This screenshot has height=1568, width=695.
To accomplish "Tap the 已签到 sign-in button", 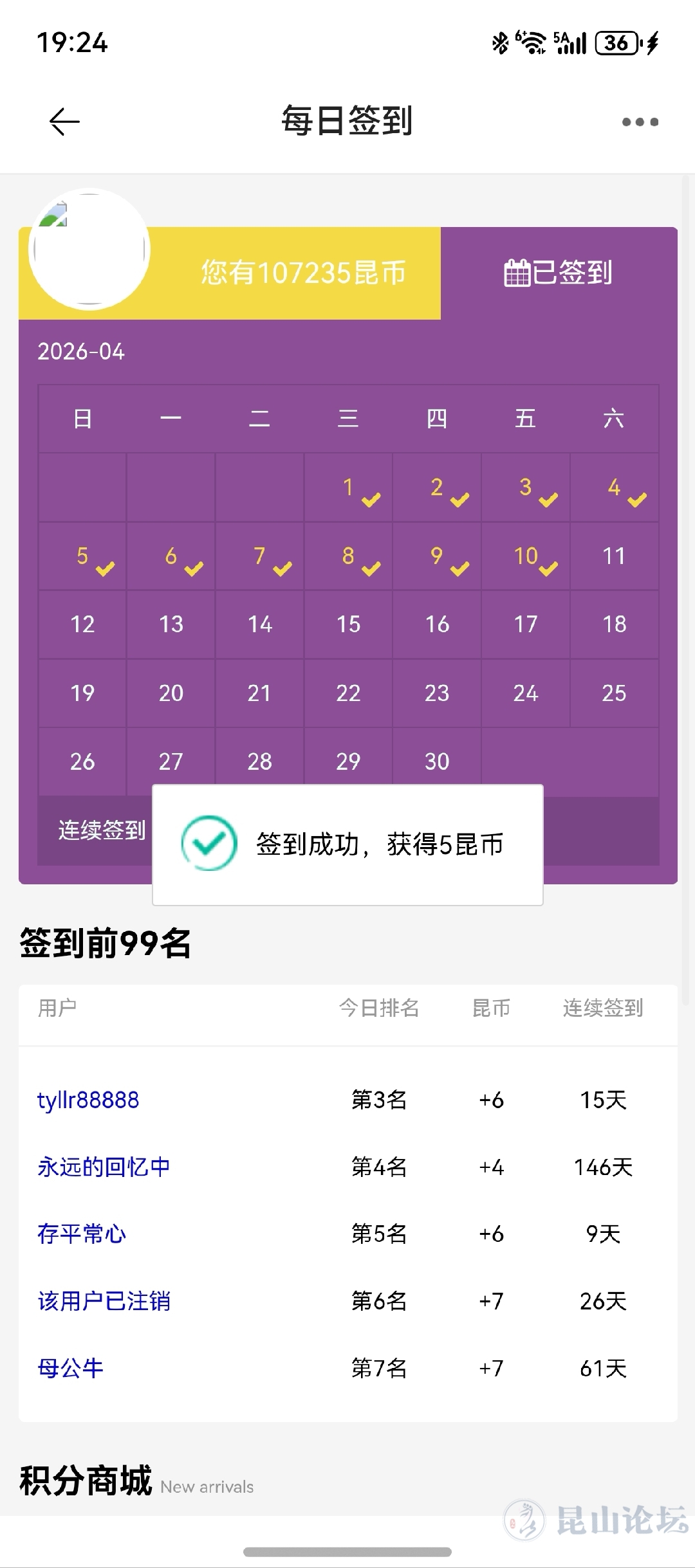I will pyautogui.click(x=559, y=273).
